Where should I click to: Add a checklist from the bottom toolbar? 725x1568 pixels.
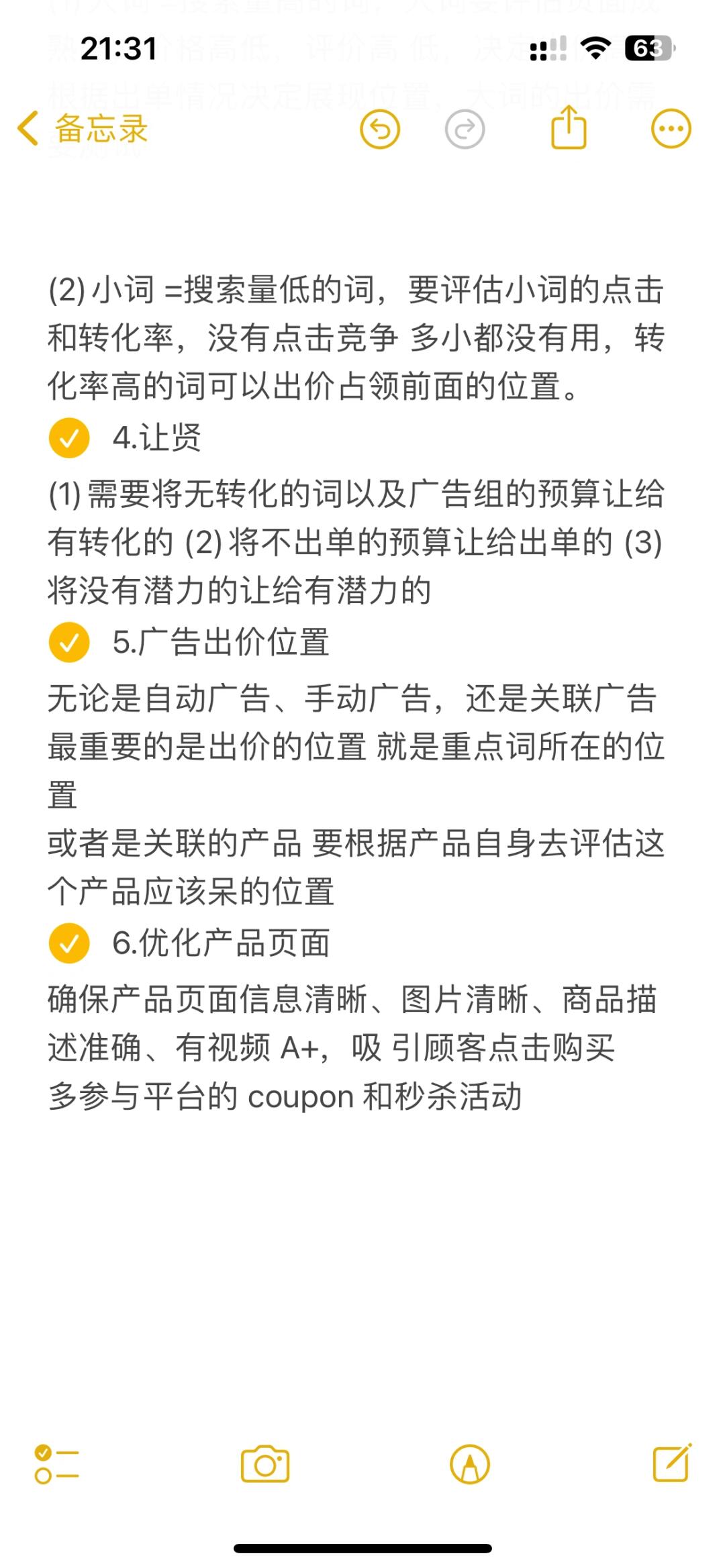click(x=56, y=1464)
